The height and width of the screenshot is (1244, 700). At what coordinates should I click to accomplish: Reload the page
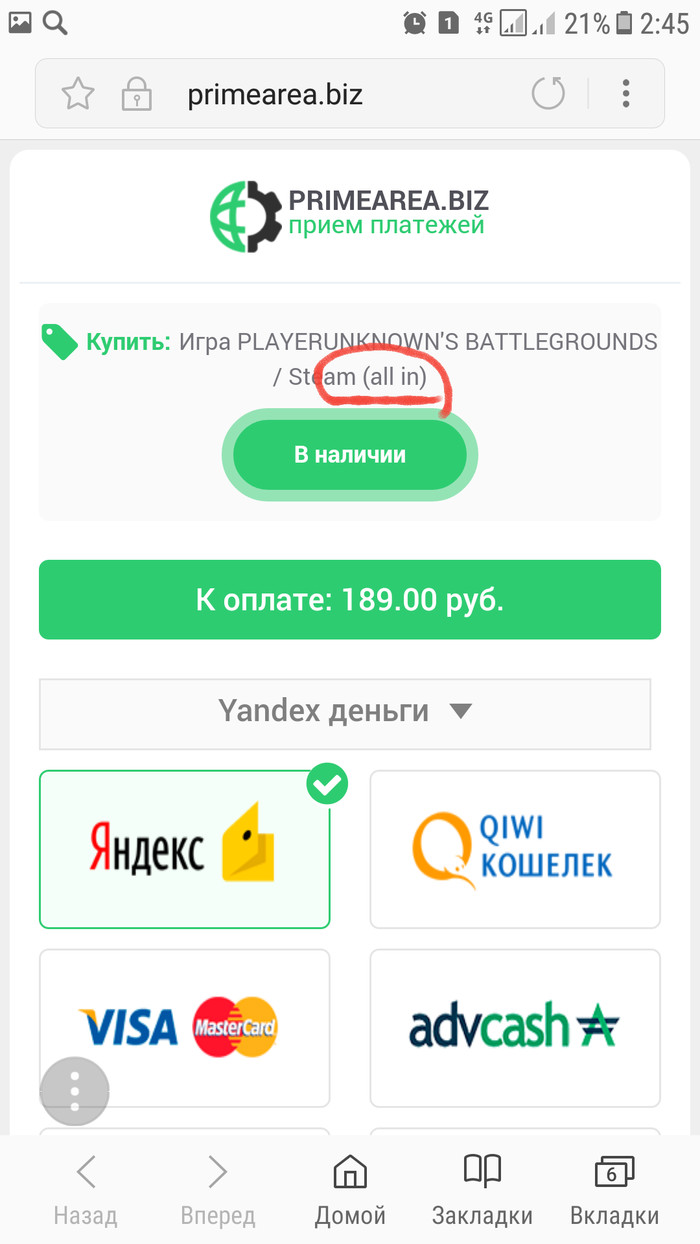547,95
